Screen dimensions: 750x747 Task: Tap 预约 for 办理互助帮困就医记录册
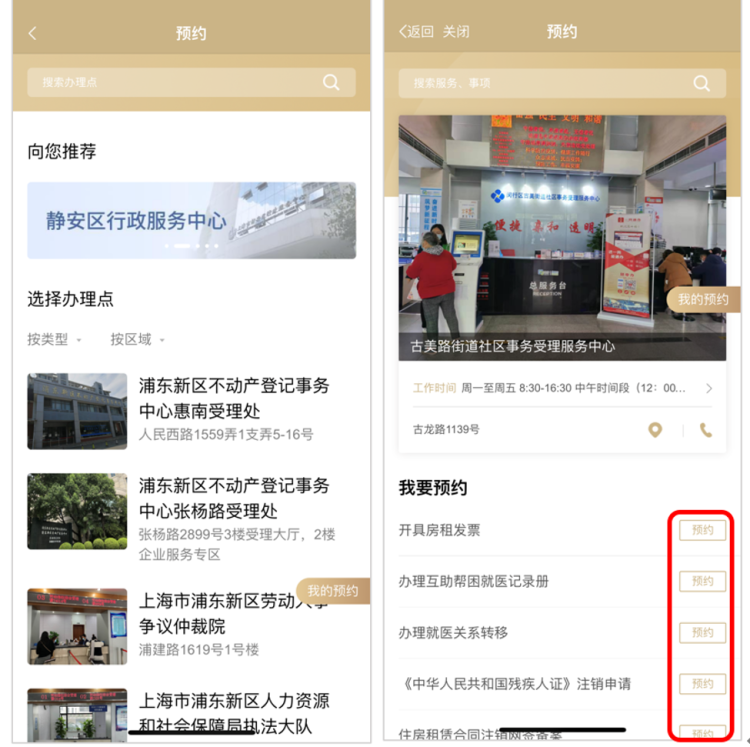[702, 581]
